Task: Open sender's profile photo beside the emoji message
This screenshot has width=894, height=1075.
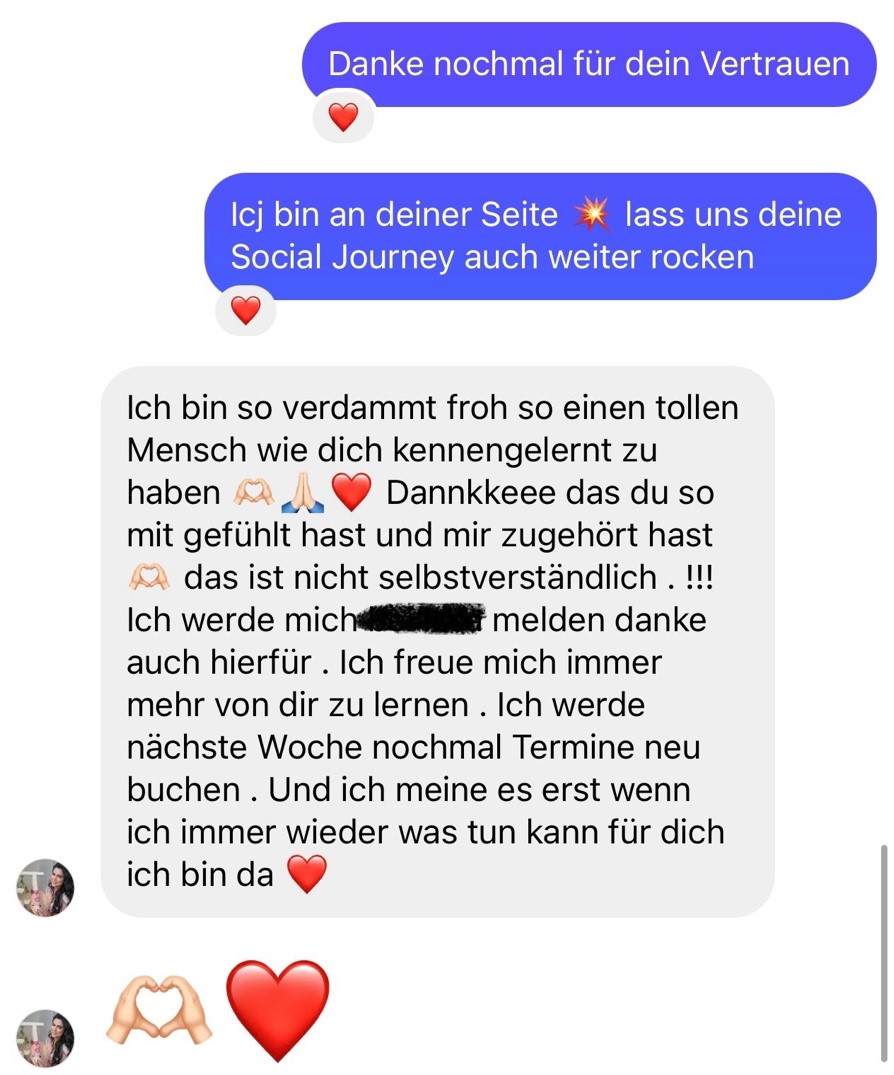Action: point(46,1038)
